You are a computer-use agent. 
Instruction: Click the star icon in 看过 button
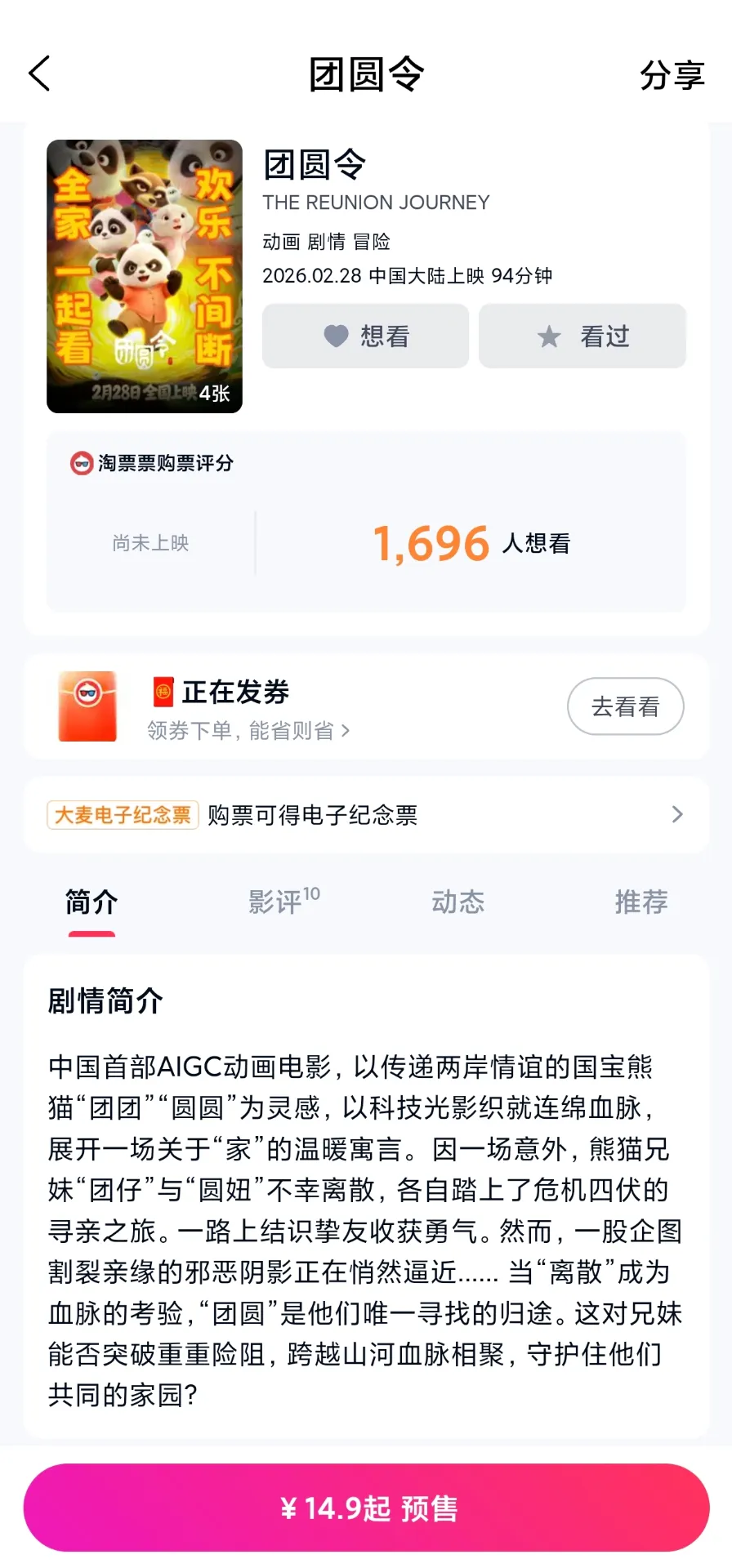tap(547, 336)
